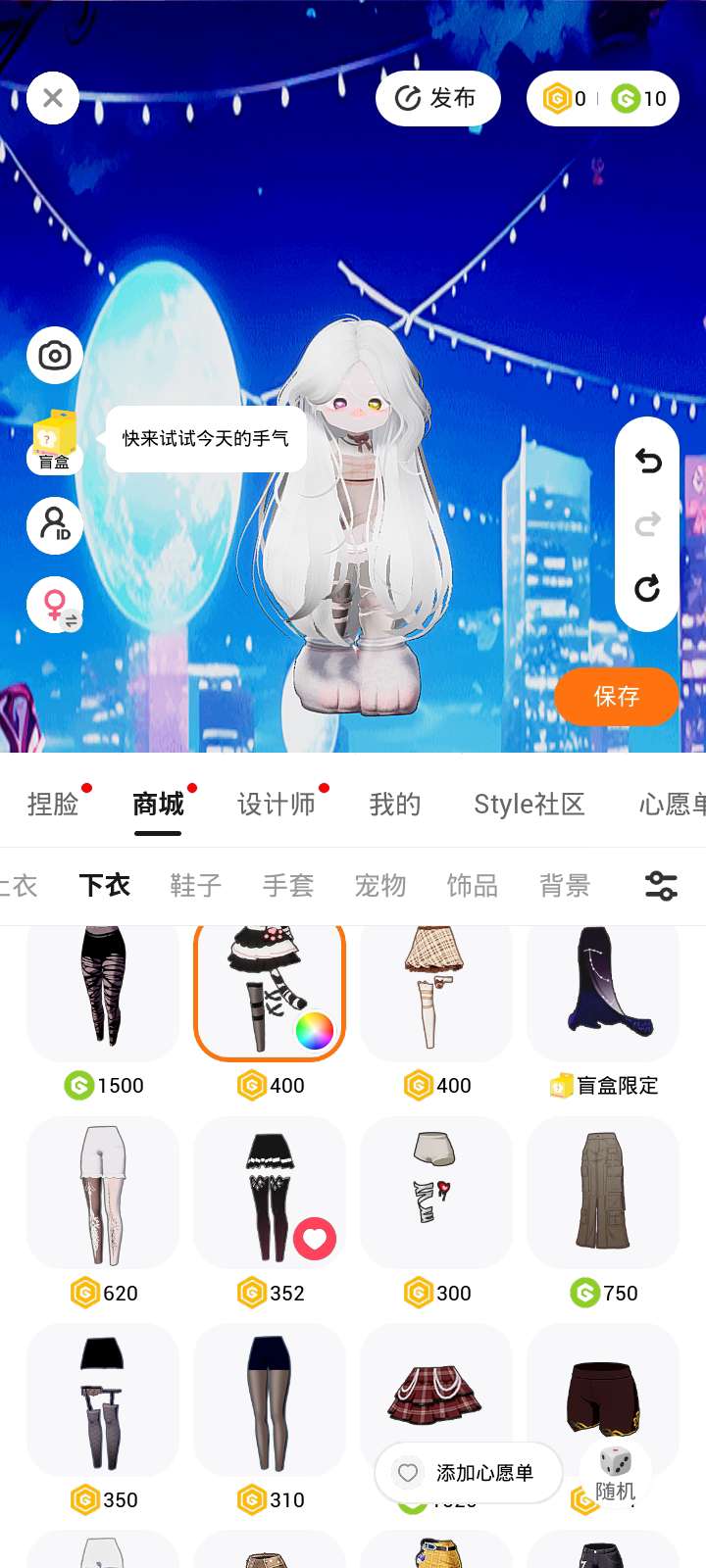This screenshot has width=706, height=1568.
Task: Select the black leggings priced 1500
Action: point(103,990)
